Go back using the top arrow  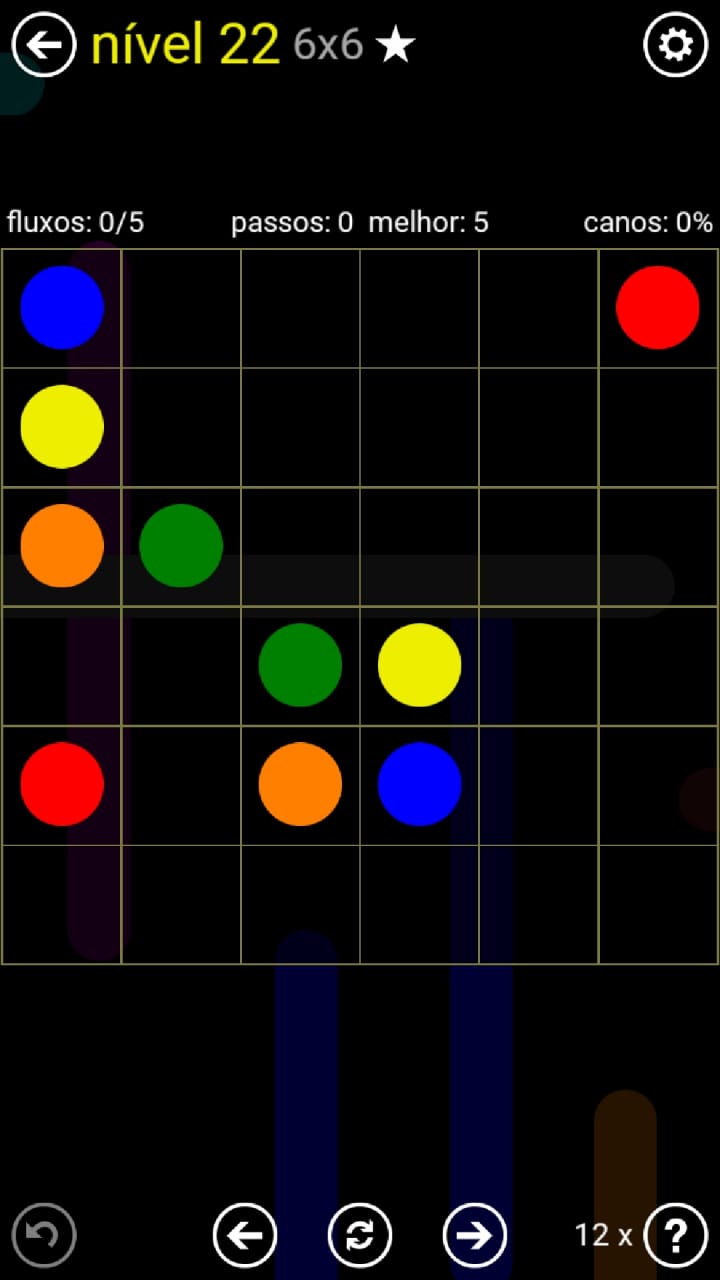tap(44, 45)
